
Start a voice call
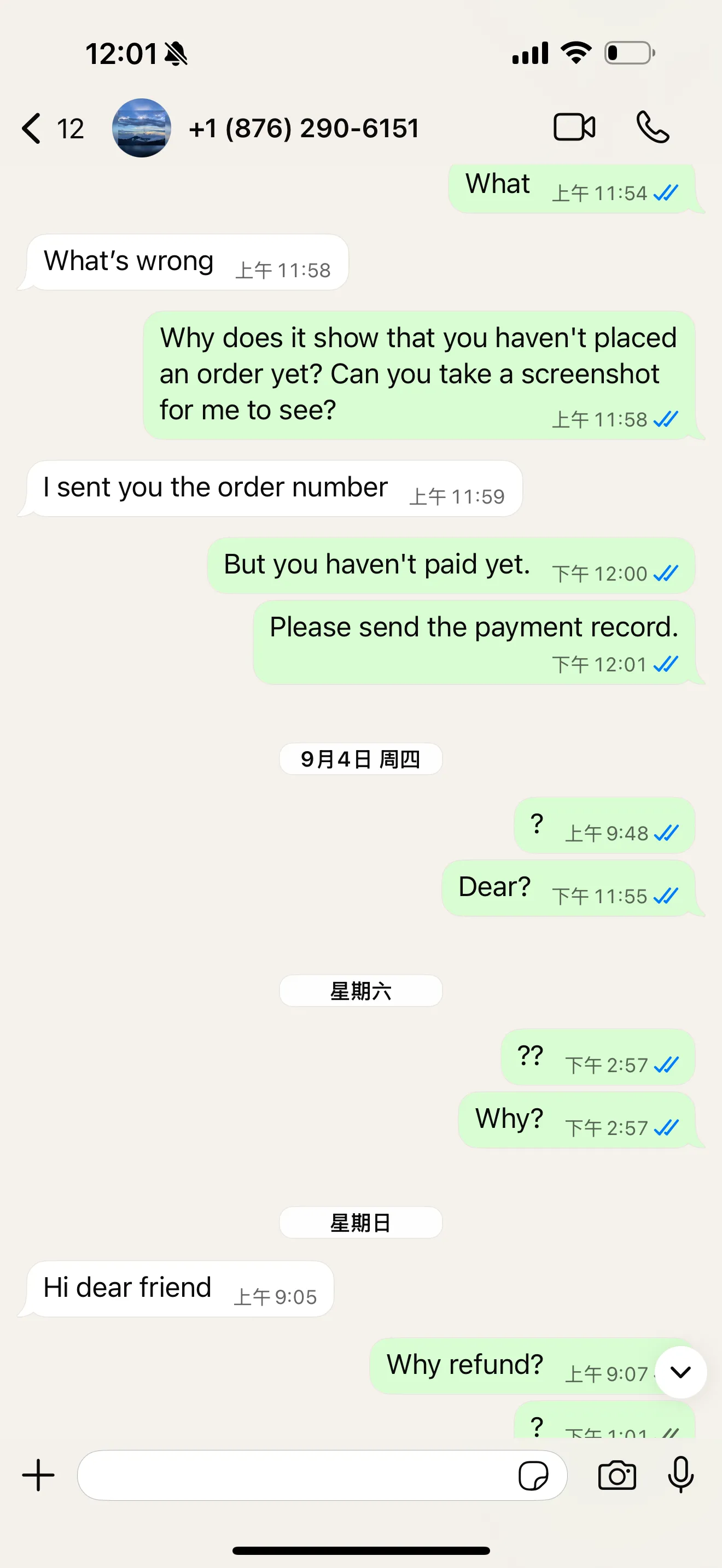click(x=651, y=127)
